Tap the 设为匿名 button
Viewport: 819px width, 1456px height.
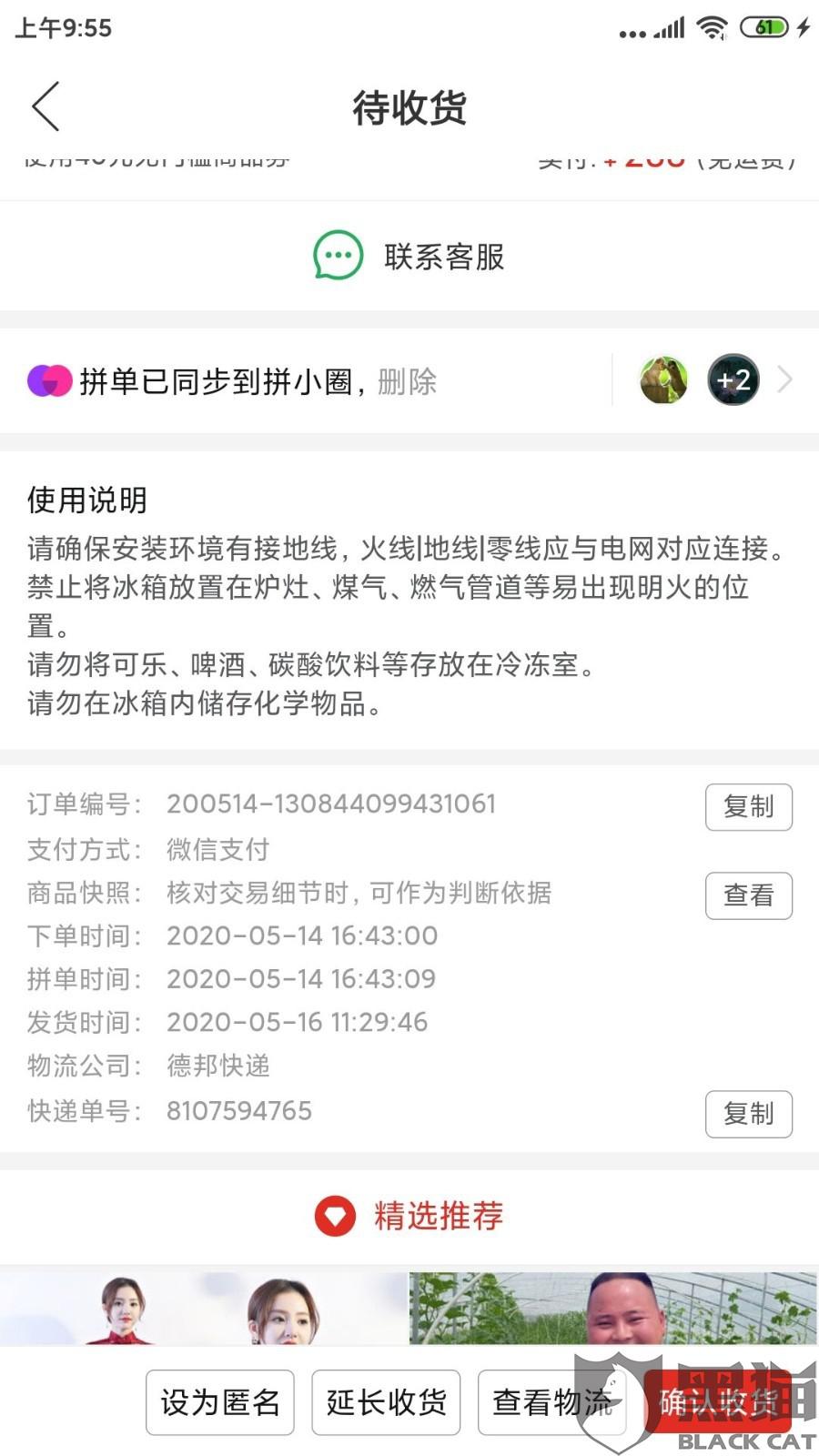[220, 1402]
